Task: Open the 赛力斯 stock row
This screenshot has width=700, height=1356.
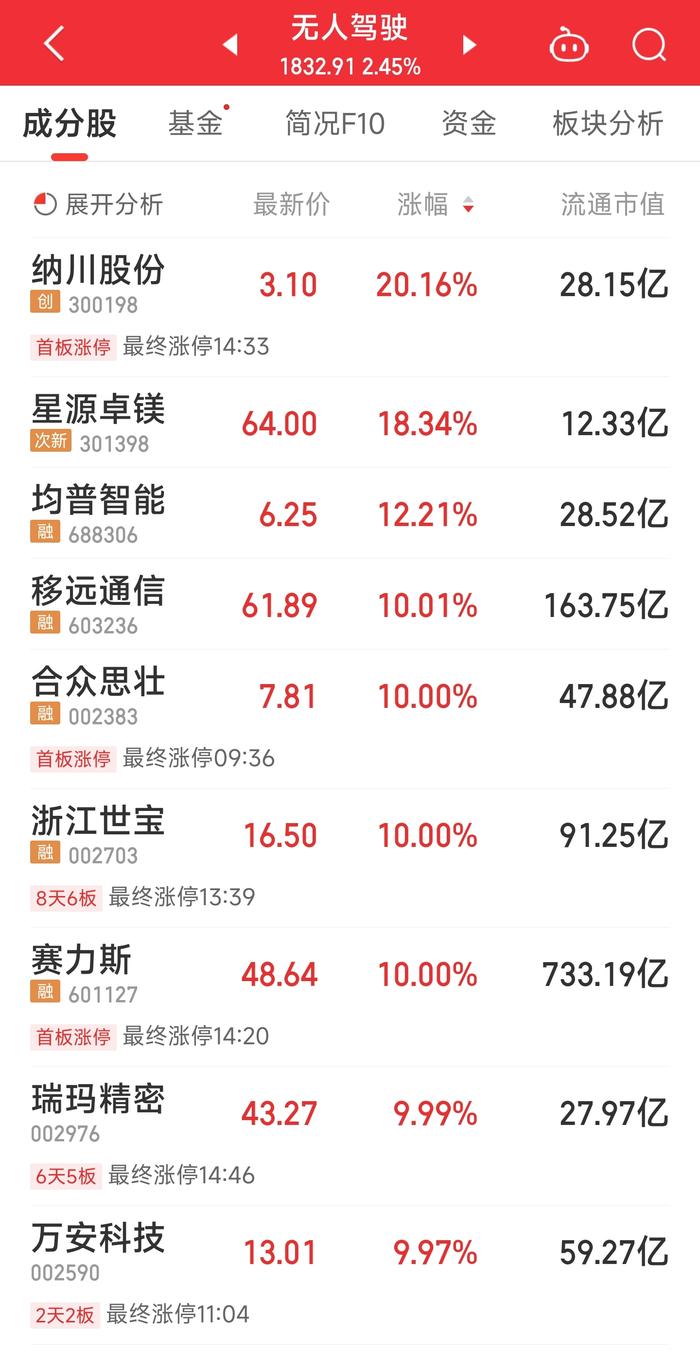Action: point(350,996)
